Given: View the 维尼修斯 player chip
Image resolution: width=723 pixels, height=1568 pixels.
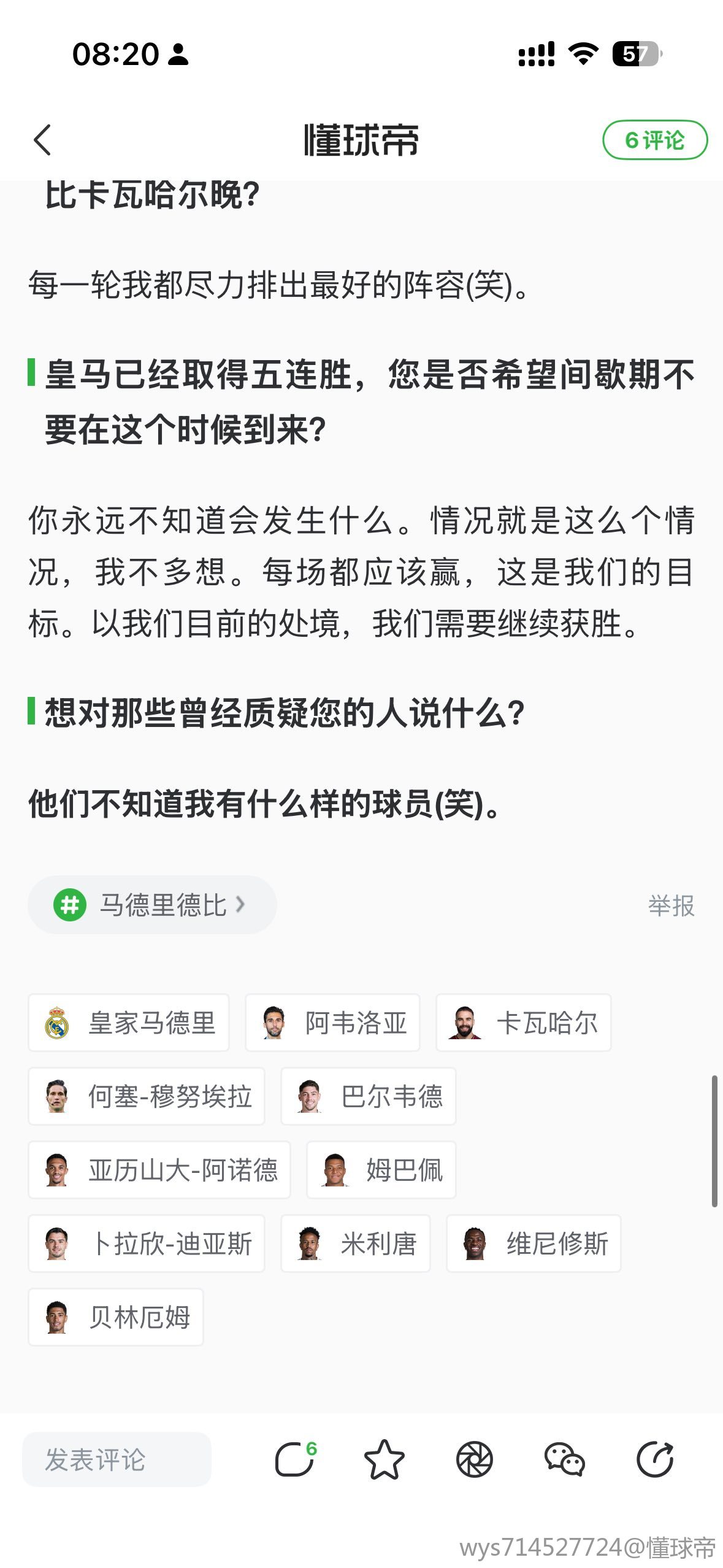Looking at the screenshot, I should (534, 1243).
